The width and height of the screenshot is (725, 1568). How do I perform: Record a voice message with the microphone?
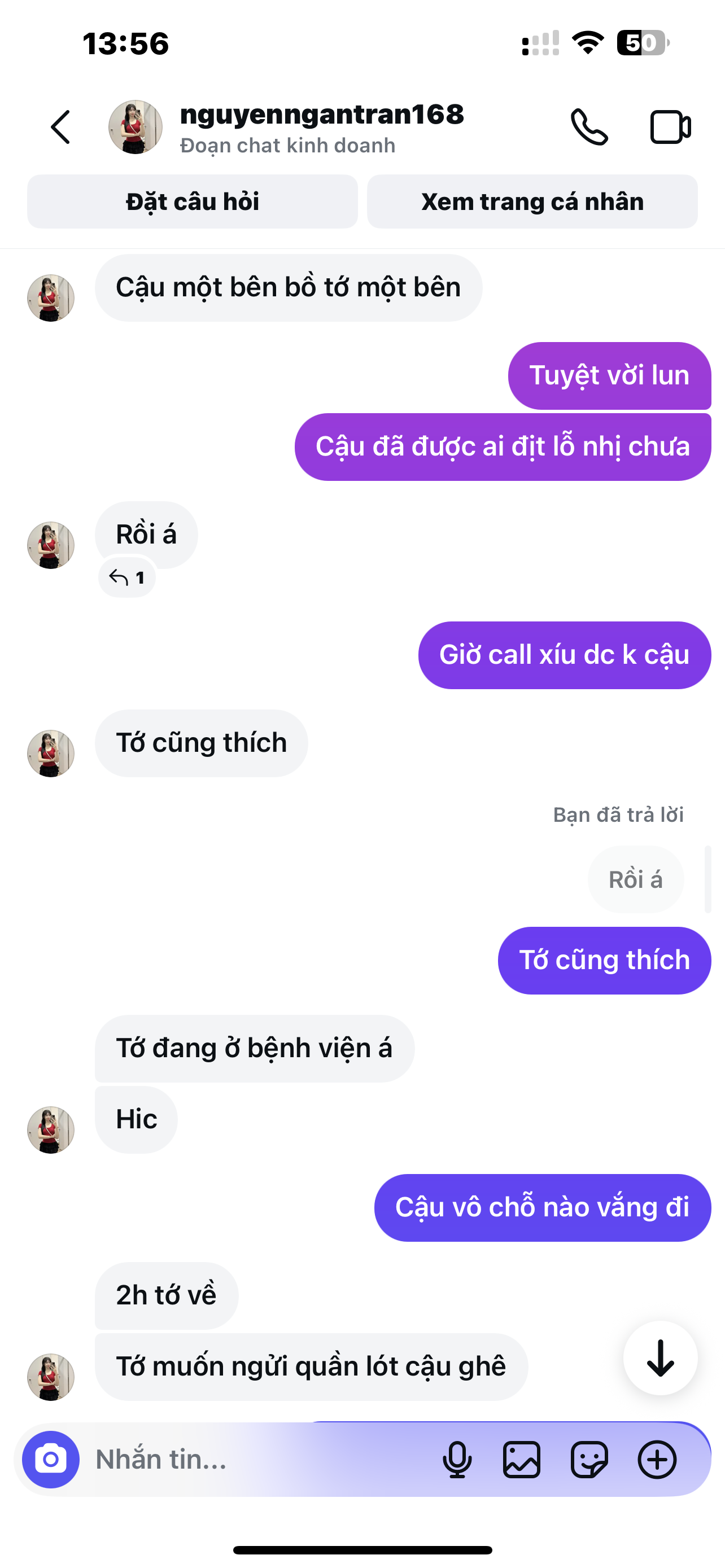coord(457,1459)
